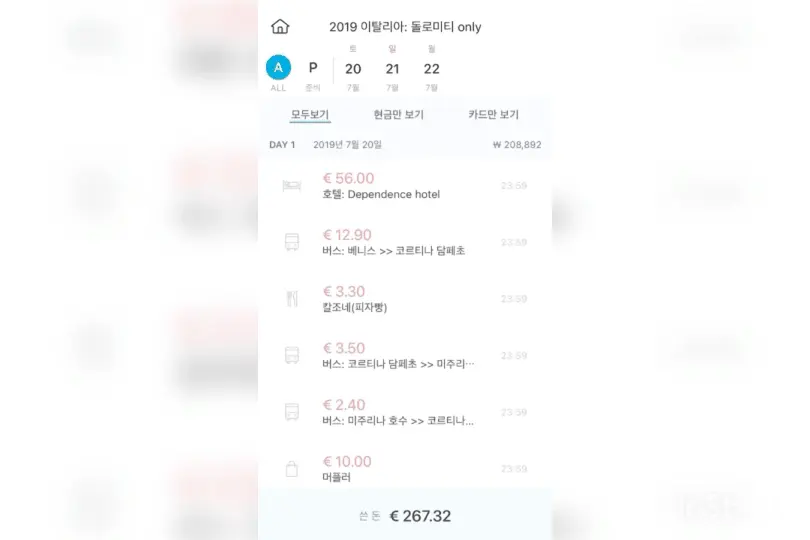Viewport: 810px width, 540px height.
Task: Open the €2.40 bus from 미주리나 호수
Action: click(x=404, y=412)
